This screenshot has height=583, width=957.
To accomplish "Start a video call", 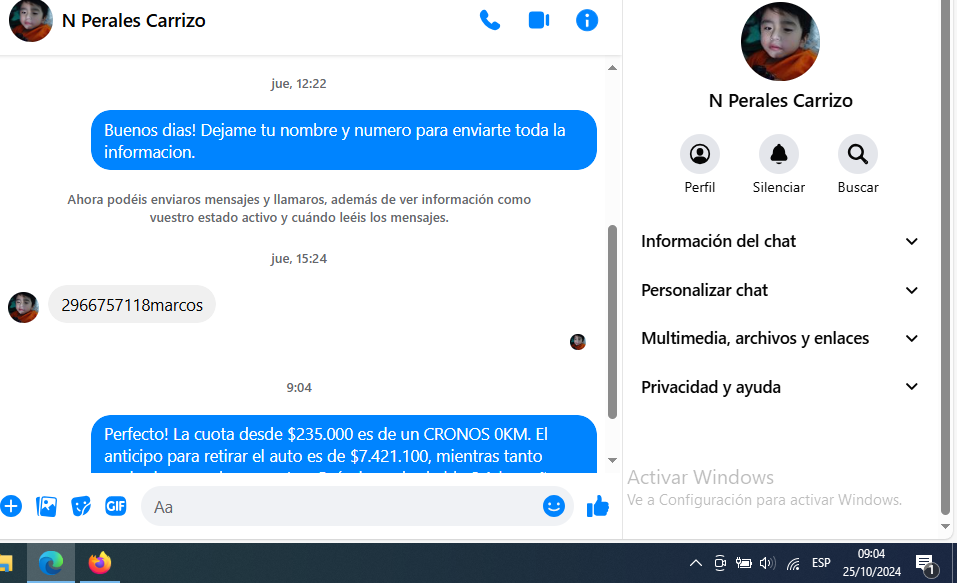I will point(539,21).
